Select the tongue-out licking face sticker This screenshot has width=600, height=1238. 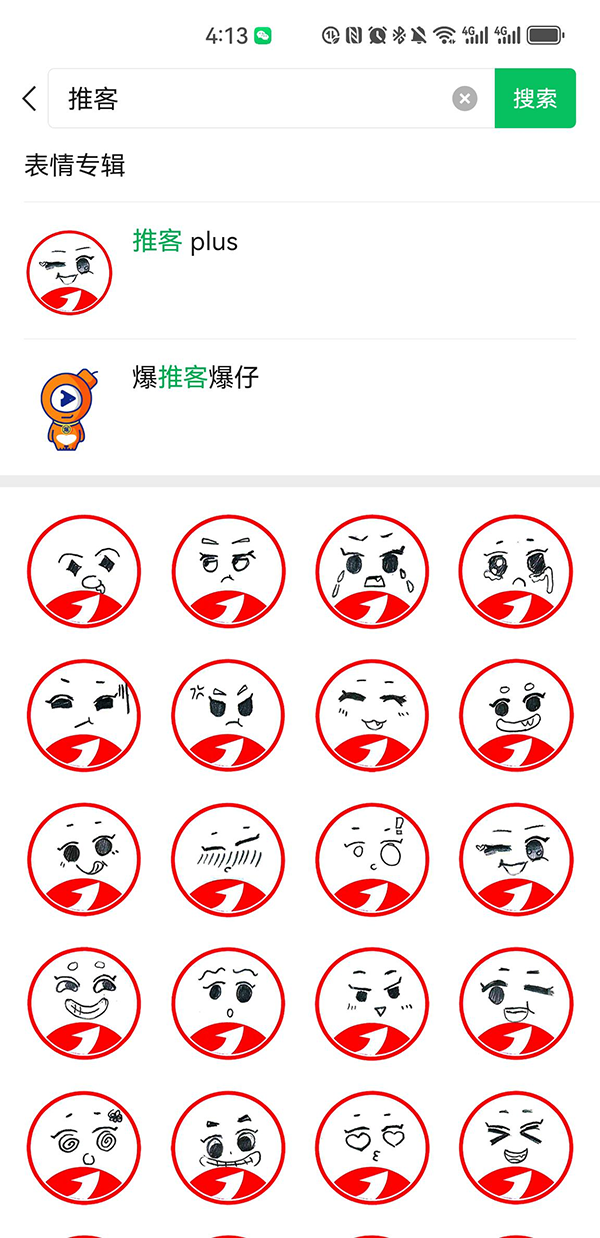[84, 860]
